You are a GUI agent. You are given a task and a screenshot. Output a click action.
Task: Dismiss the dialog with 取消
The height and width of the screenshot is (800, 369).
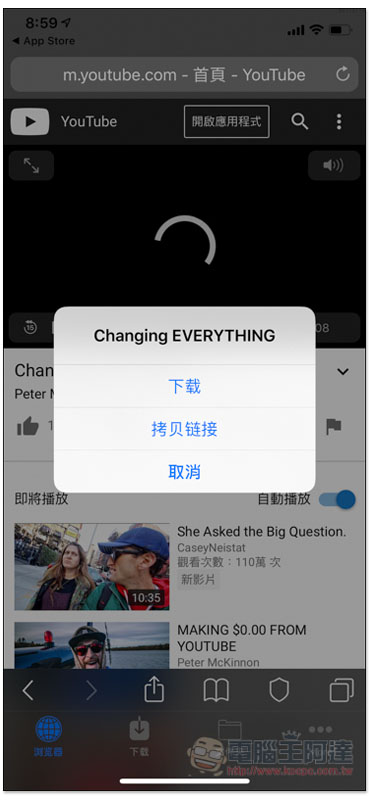[x=184, y=472]
